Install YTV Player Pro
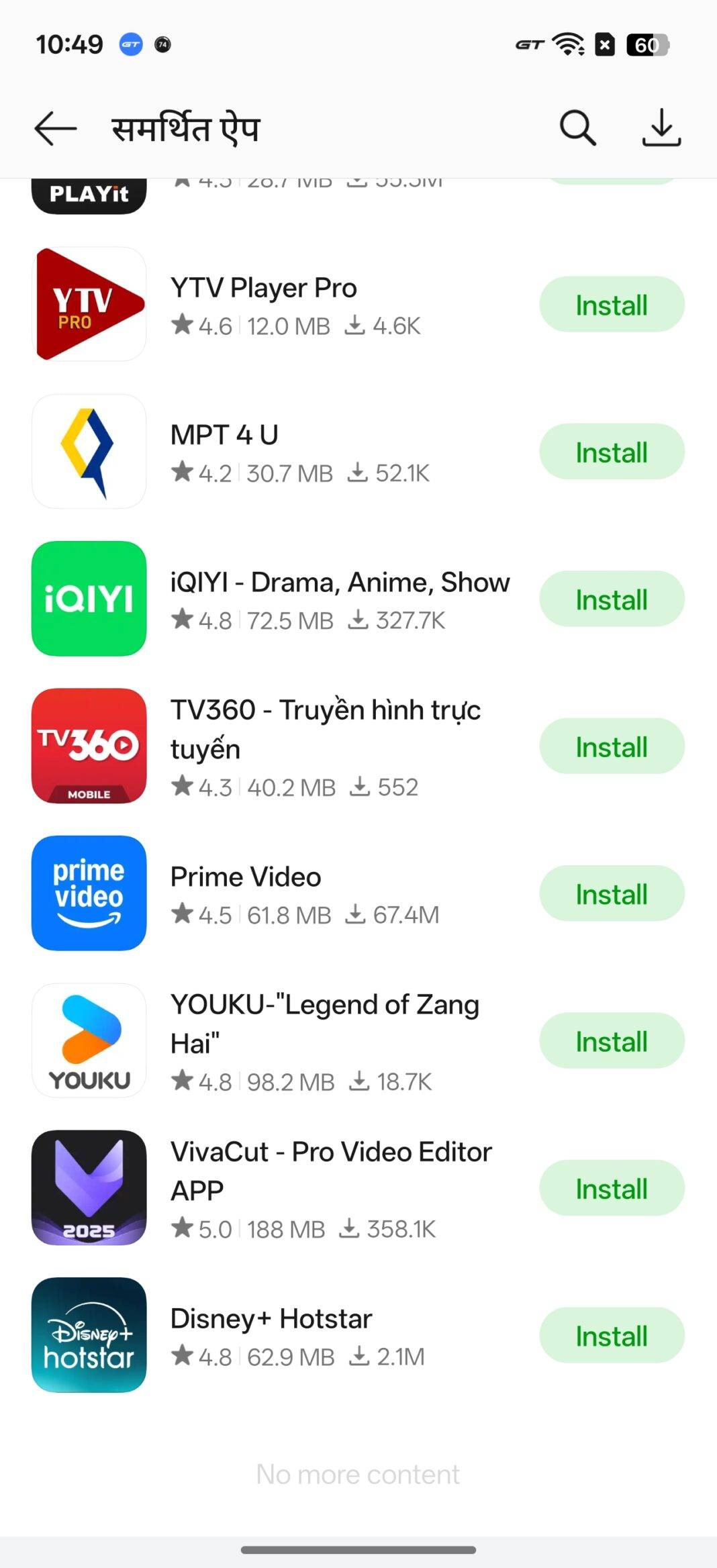The image size is (717, 1568). tap(612, 305)
